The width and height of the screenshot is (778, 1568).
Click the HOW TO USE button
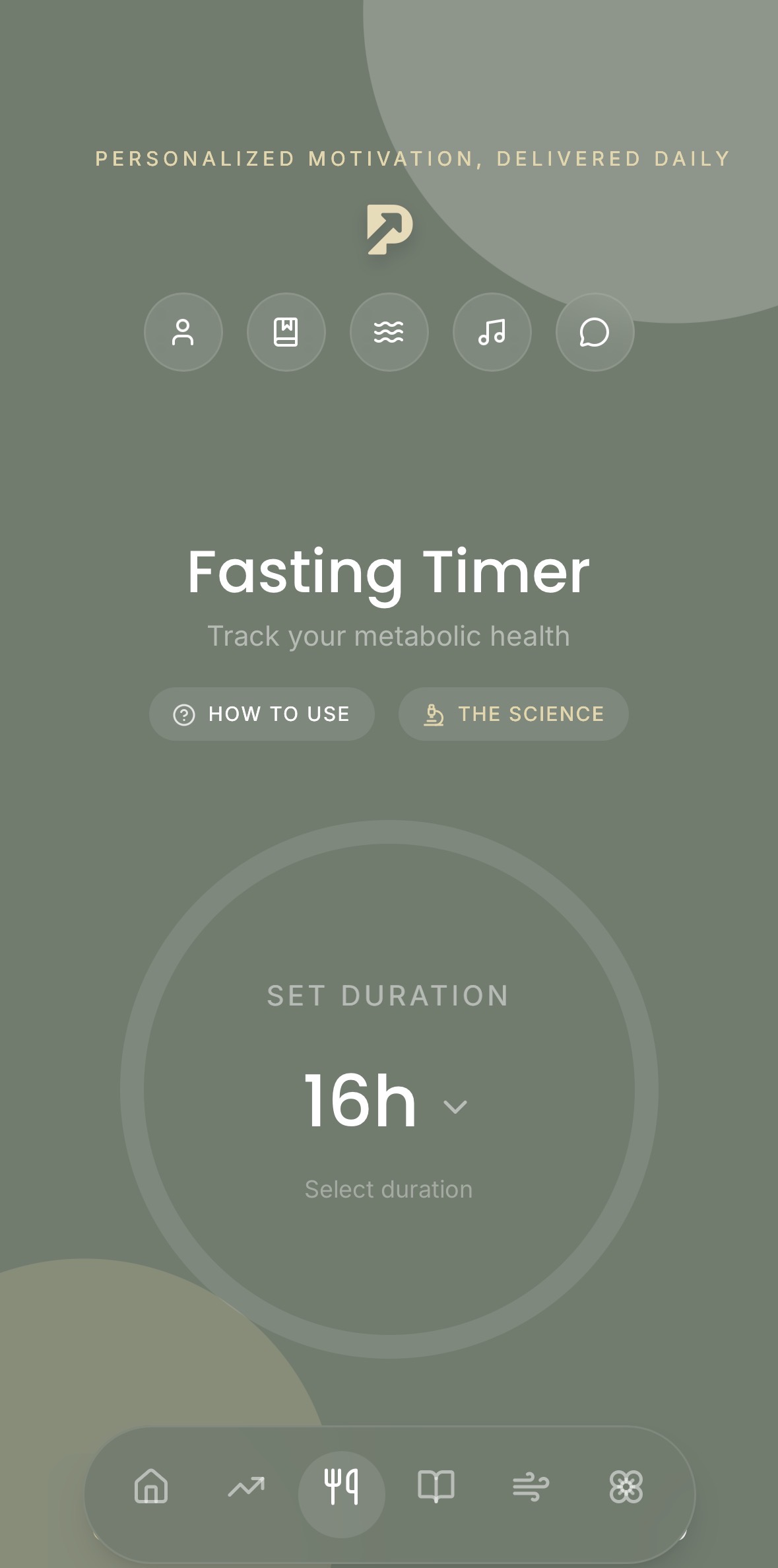[x=261, y=714]
